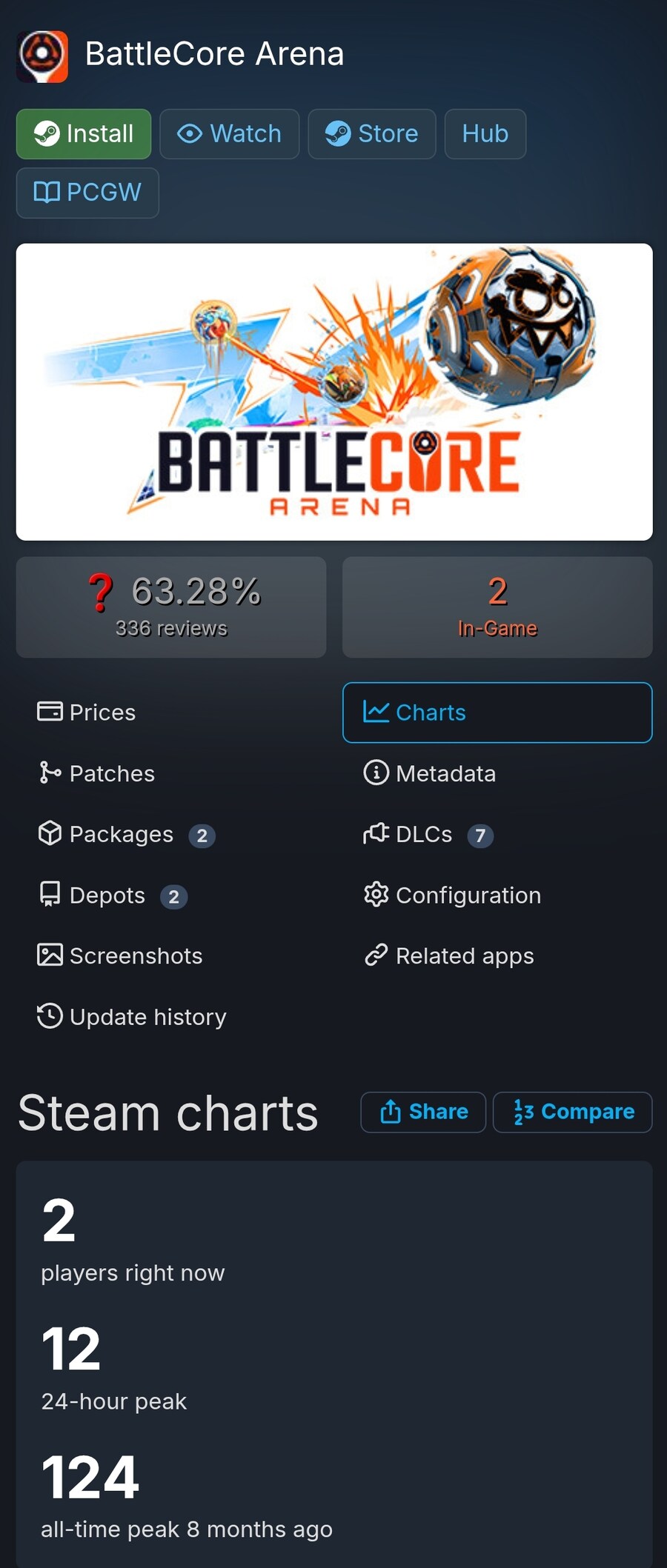Image resolution: width=667 pixels, height=1568 pixels.
Task: Open the PCGW wiki link
Action: click(87, 193)
